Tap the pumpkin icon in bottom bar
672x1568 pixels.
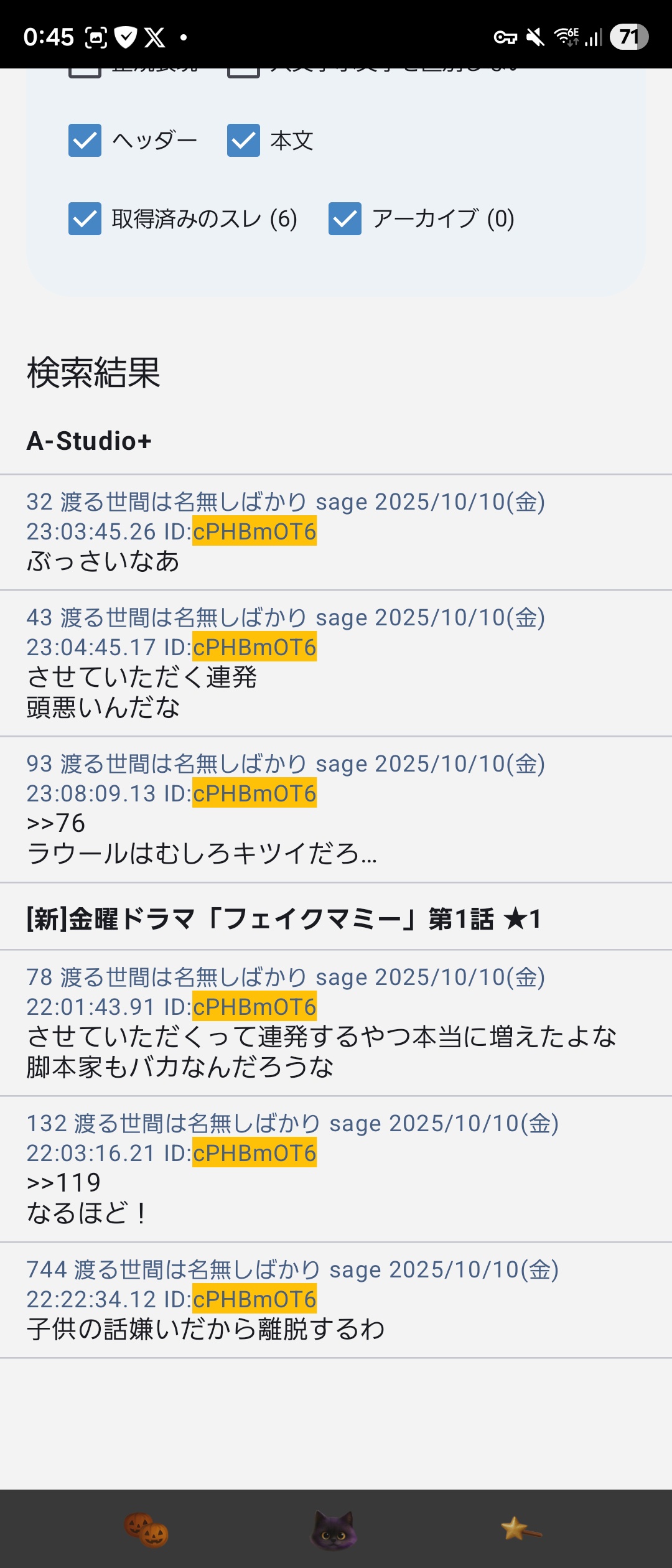pos(147,1529)
